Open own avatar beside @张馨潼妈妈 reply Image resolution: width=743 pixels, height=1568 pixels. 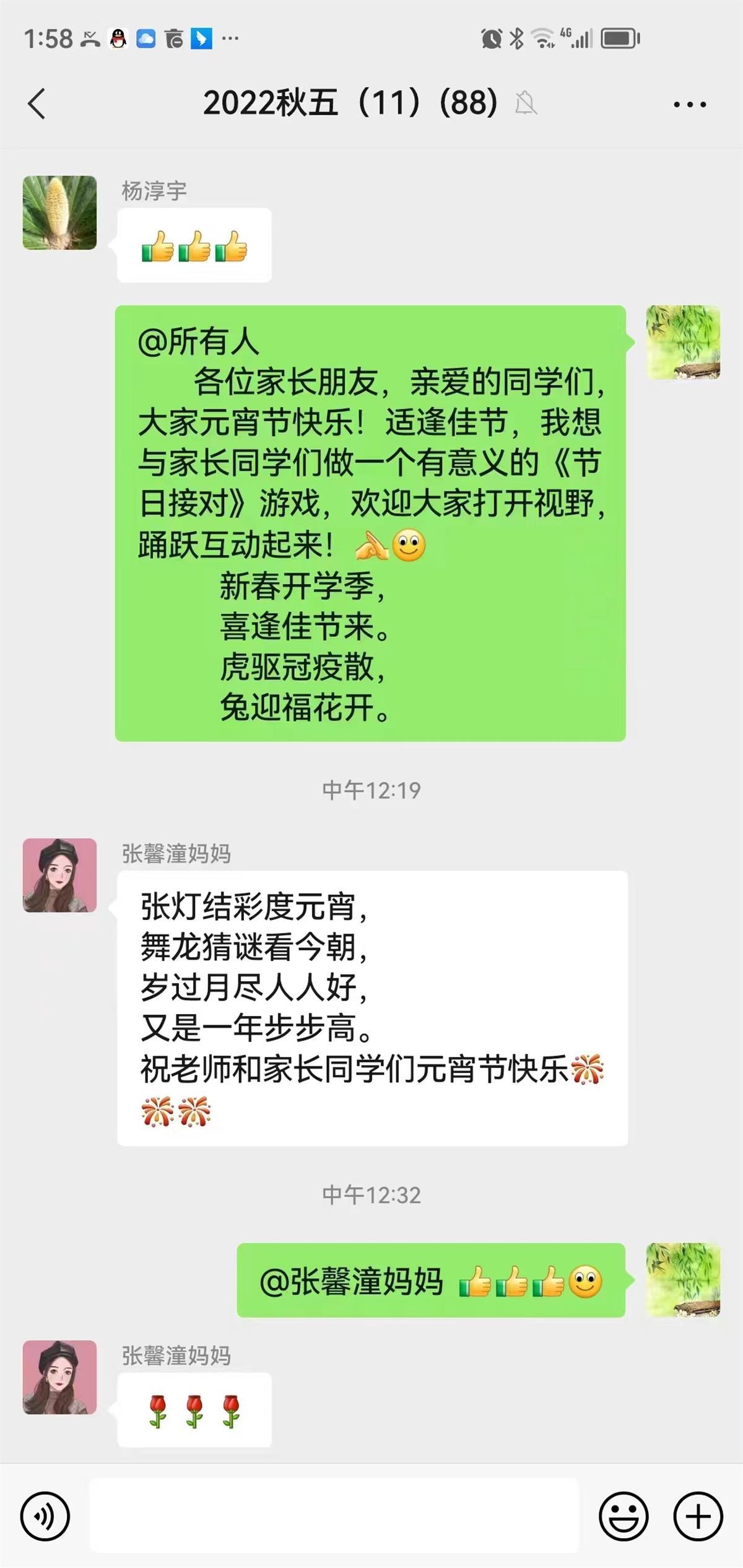[683, 1279]
